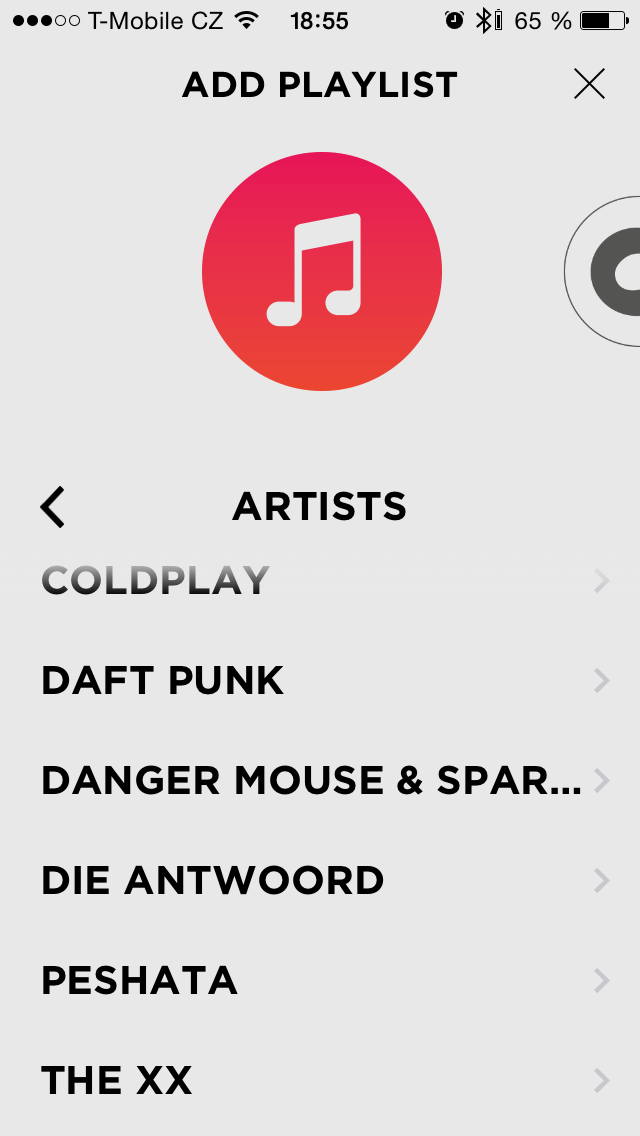Open Coldplay in the artists list
Image resolution: width=640 pixels, height=1136 pixels.
(320, 581)
